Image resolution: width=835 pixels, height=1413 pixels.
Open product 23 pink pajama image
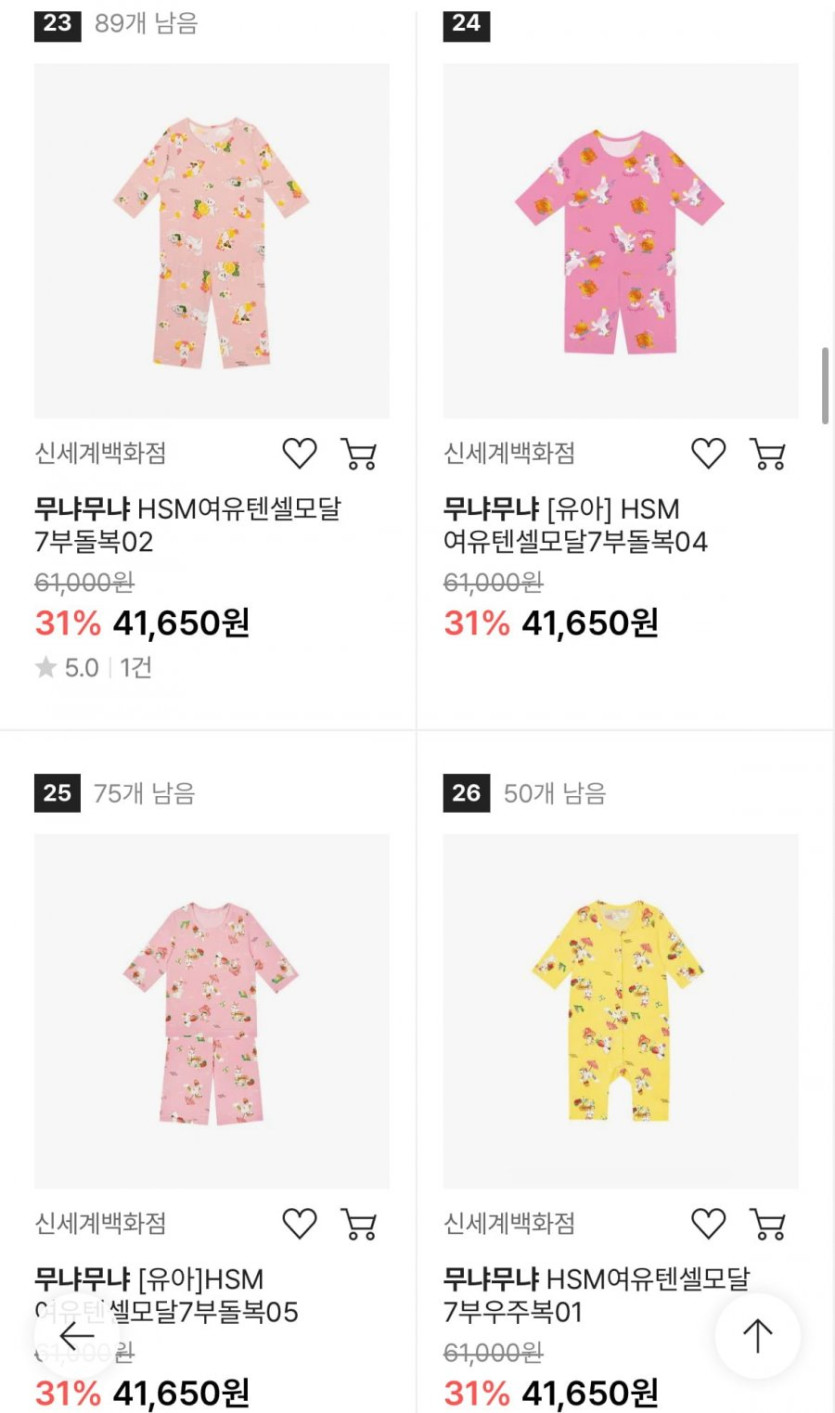pos(212,241)
